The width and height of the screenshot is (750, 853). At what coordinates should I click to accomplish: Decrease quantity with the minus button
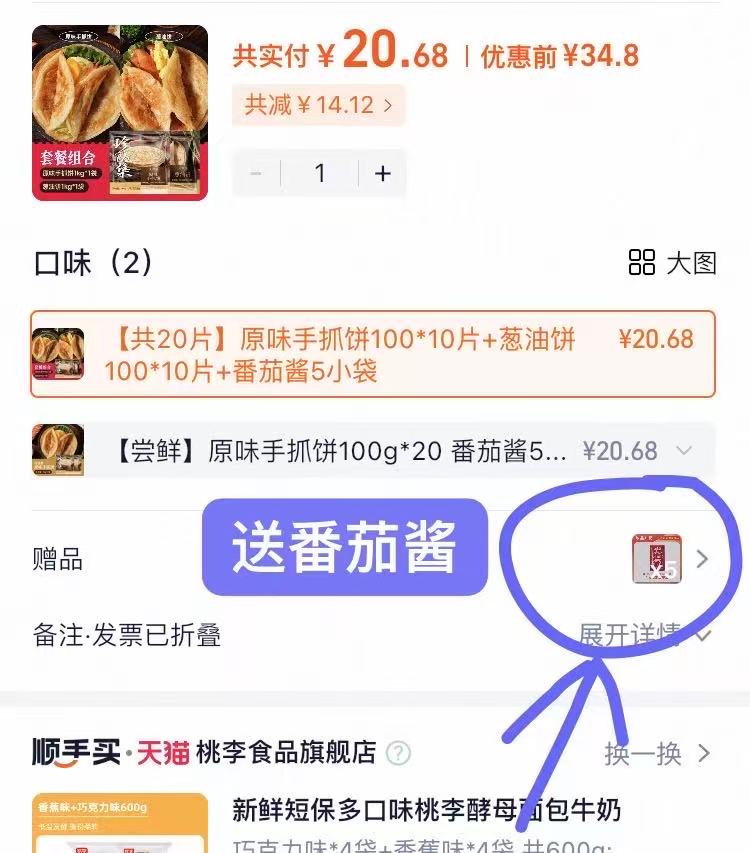coord(256,174)
